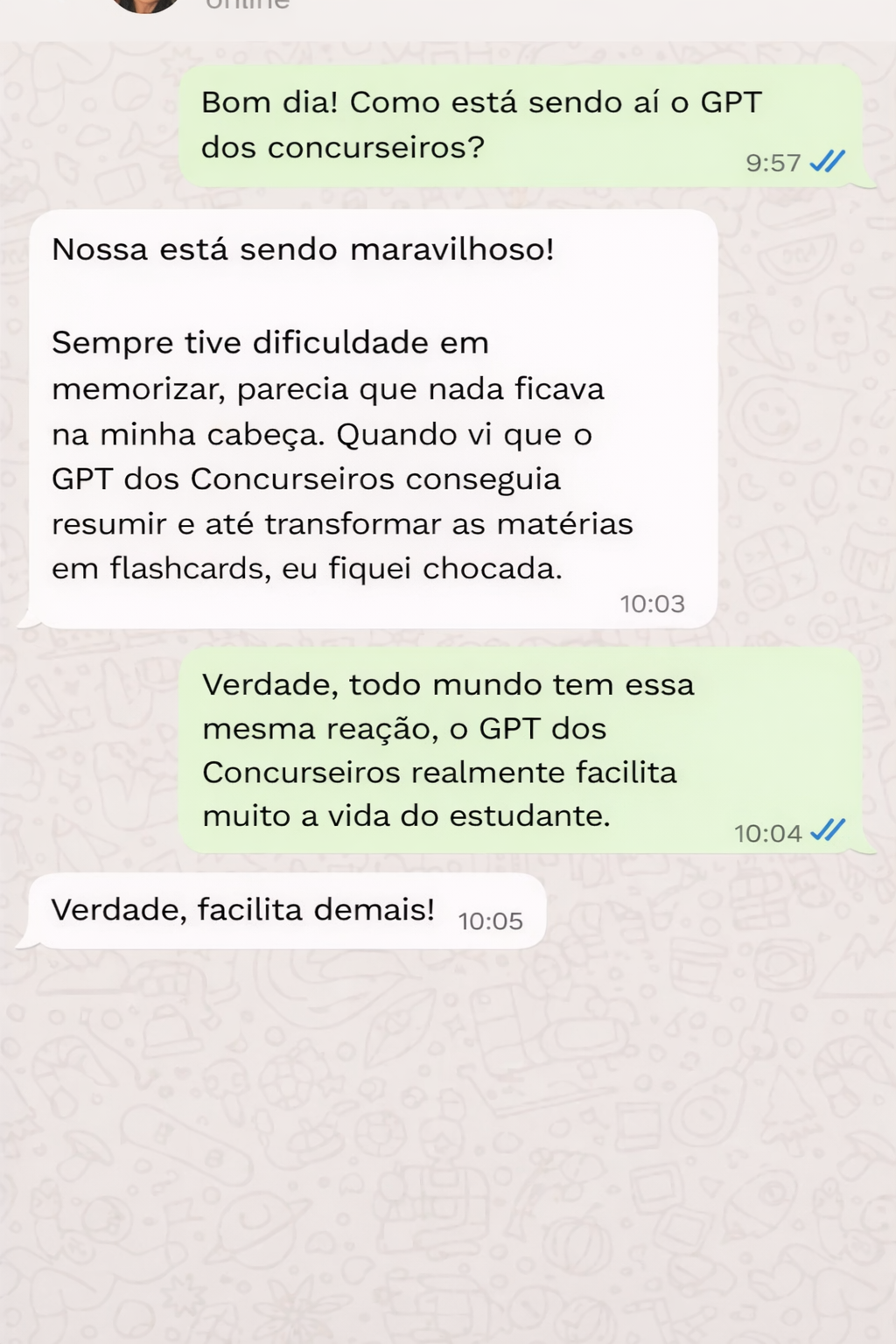
Task: Click the chat wallpaper background area
Action: [x=448, y=1137]
